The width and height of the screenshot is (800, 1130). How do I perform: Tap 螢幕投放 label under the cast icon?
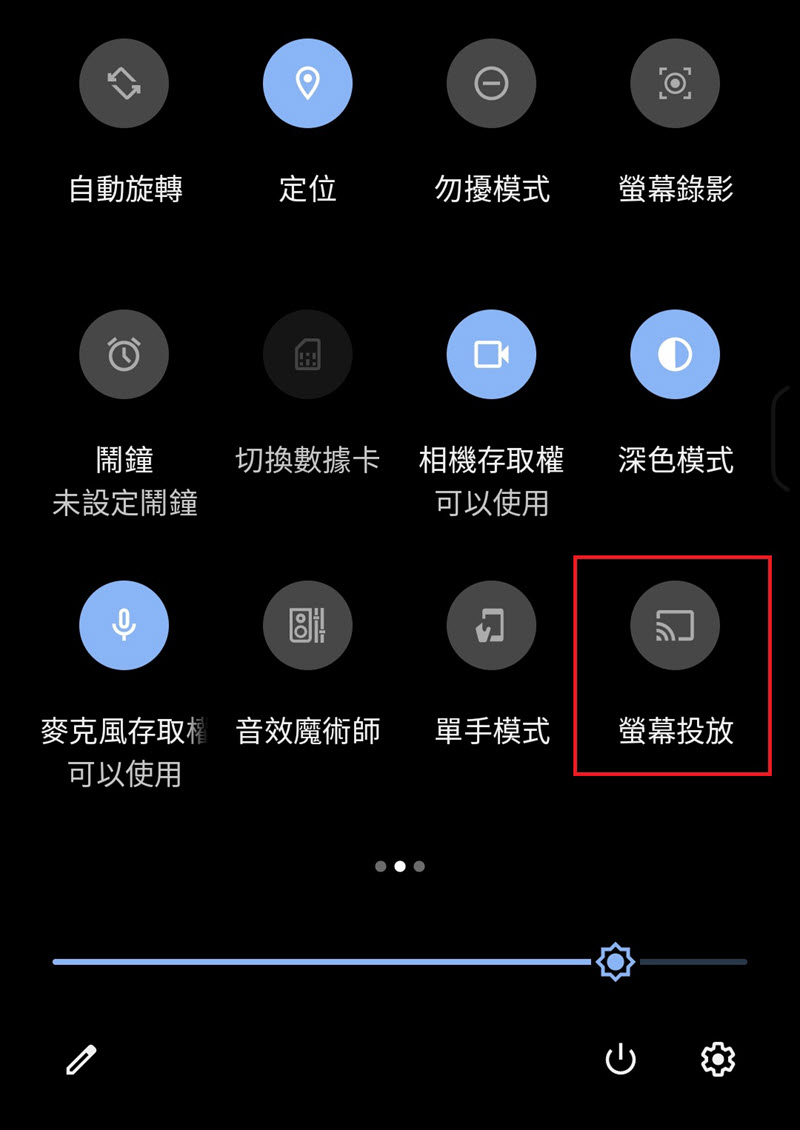click(675, 732)
